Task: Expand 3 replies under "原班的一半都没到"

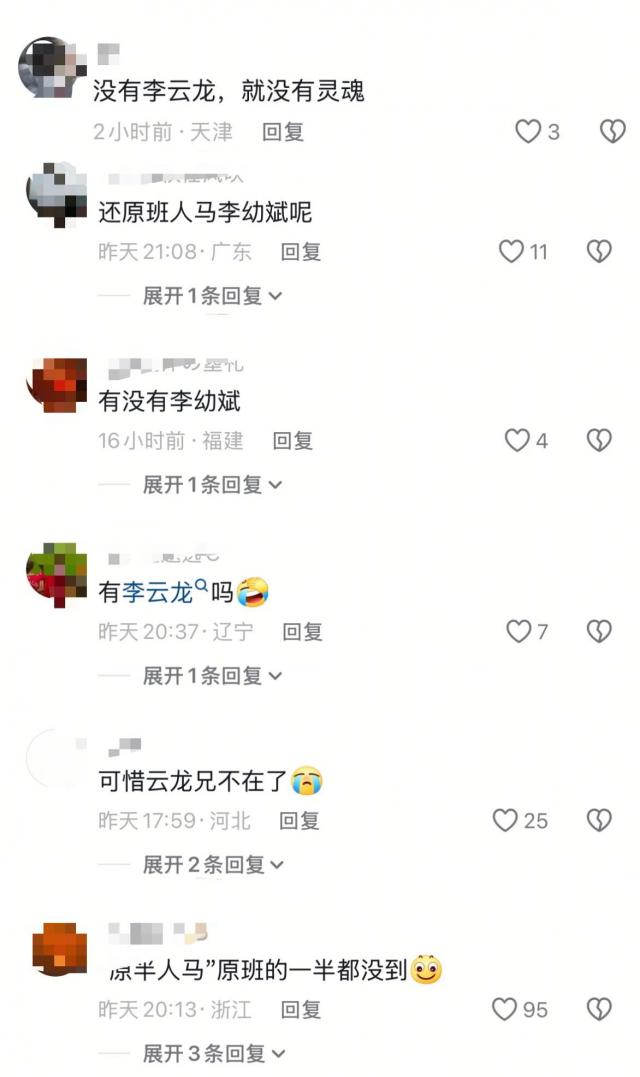Action: coord(212,1053)
